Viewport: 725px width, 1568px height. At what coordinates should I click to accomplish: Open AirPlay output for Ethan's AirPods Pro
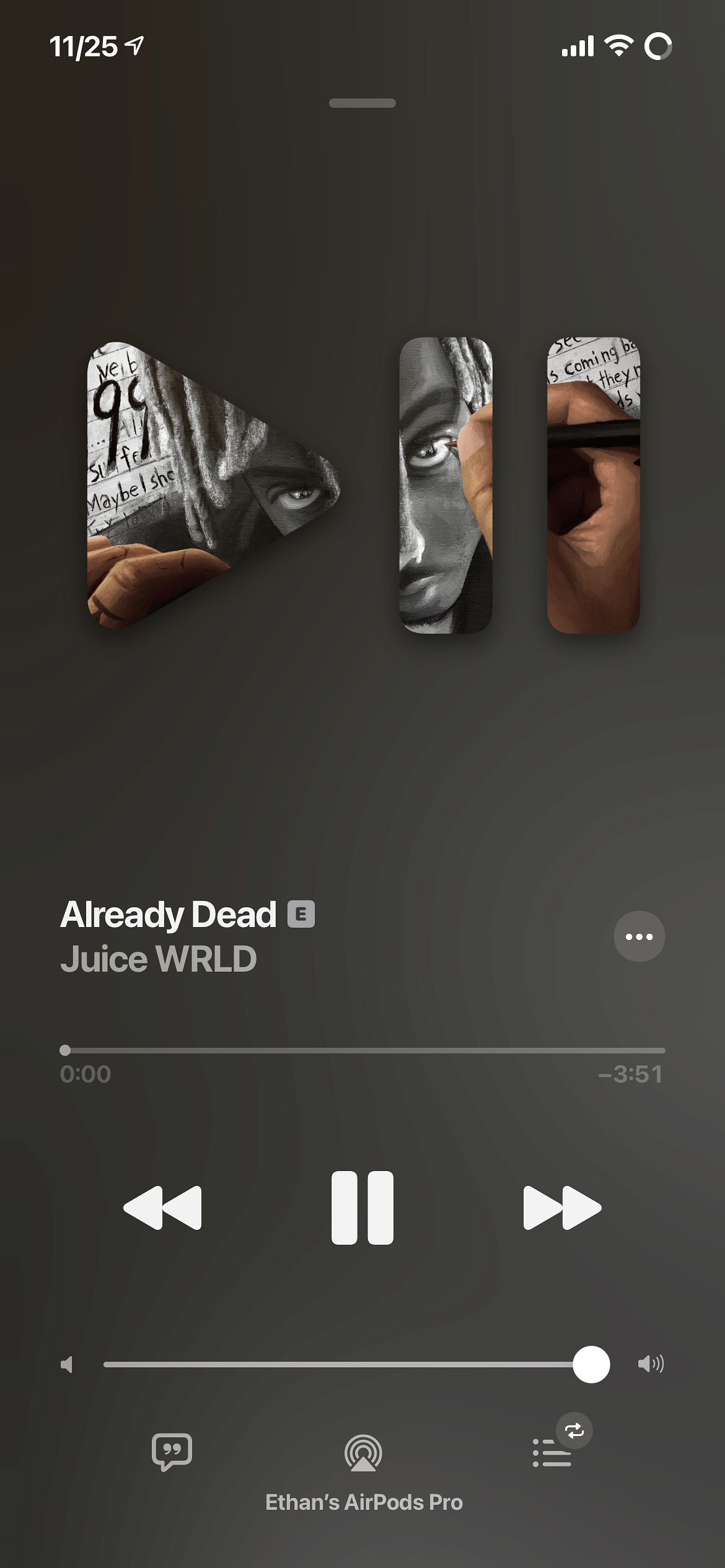point(363,1453)
